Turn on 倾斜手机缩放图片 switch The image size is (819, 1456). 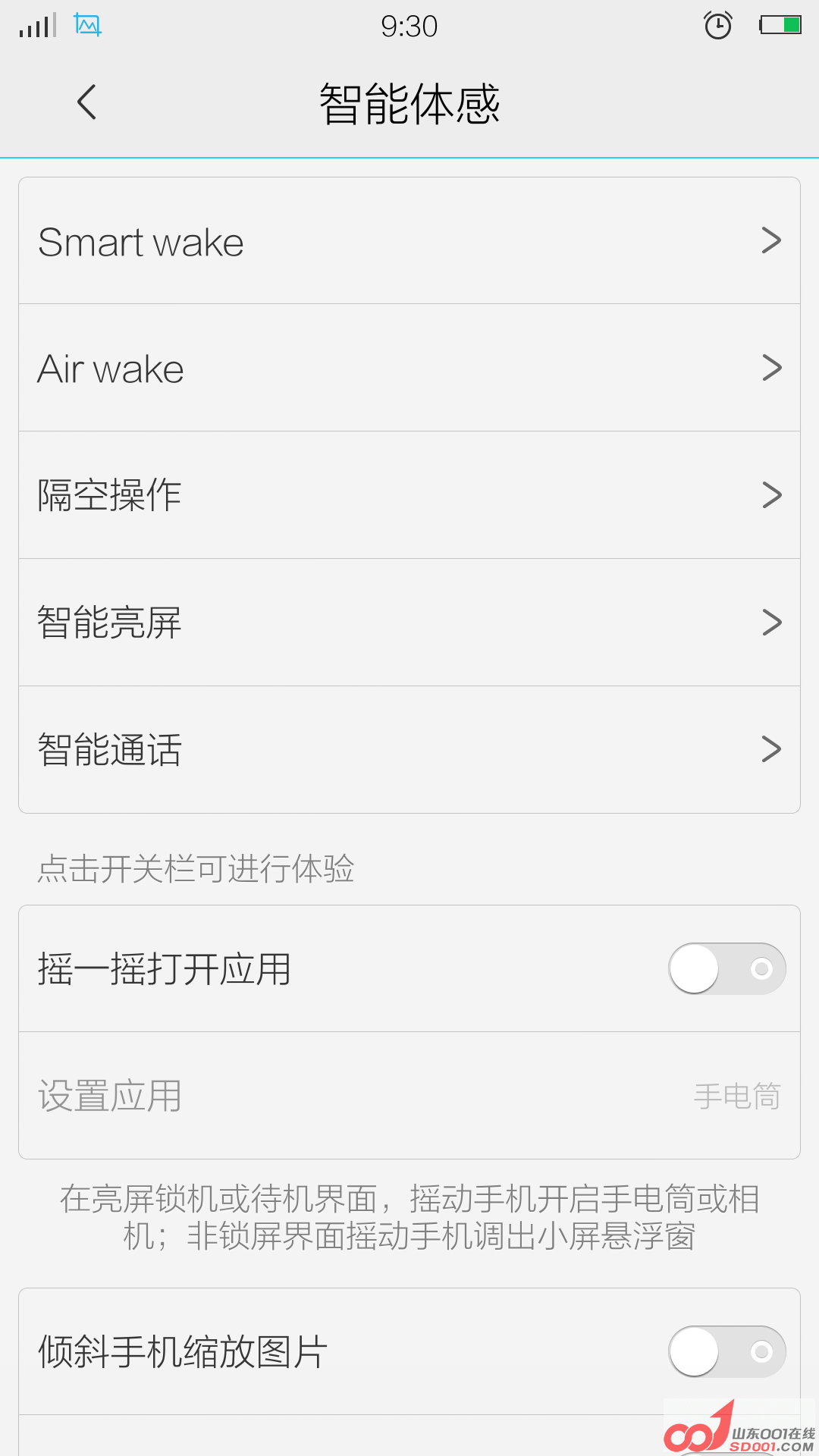(726, 1351)
